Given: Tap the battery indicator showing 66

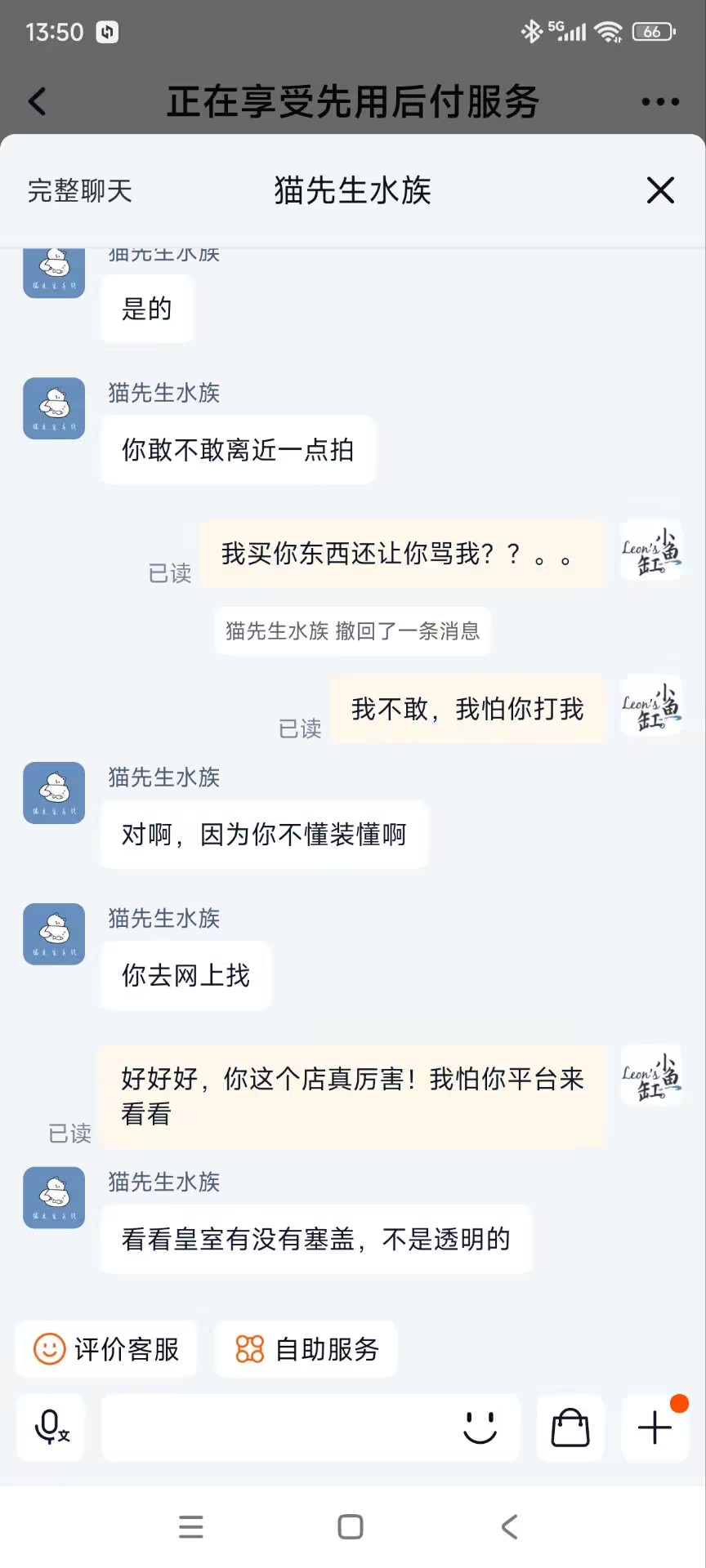Looking at the screenshot, I should (x=651, y=29).
